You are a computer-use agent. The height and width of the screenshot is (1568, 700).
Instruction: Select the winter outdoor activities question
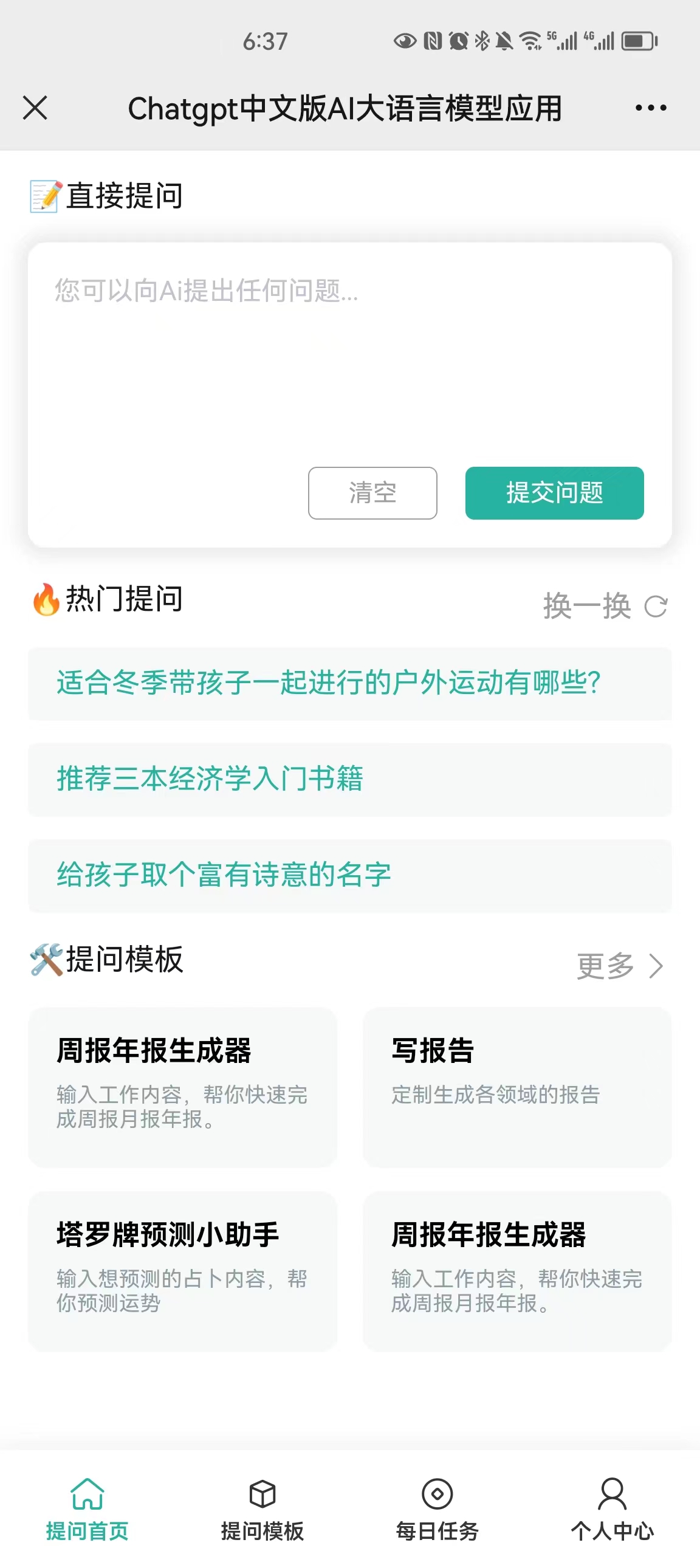(x=350, y=684)
